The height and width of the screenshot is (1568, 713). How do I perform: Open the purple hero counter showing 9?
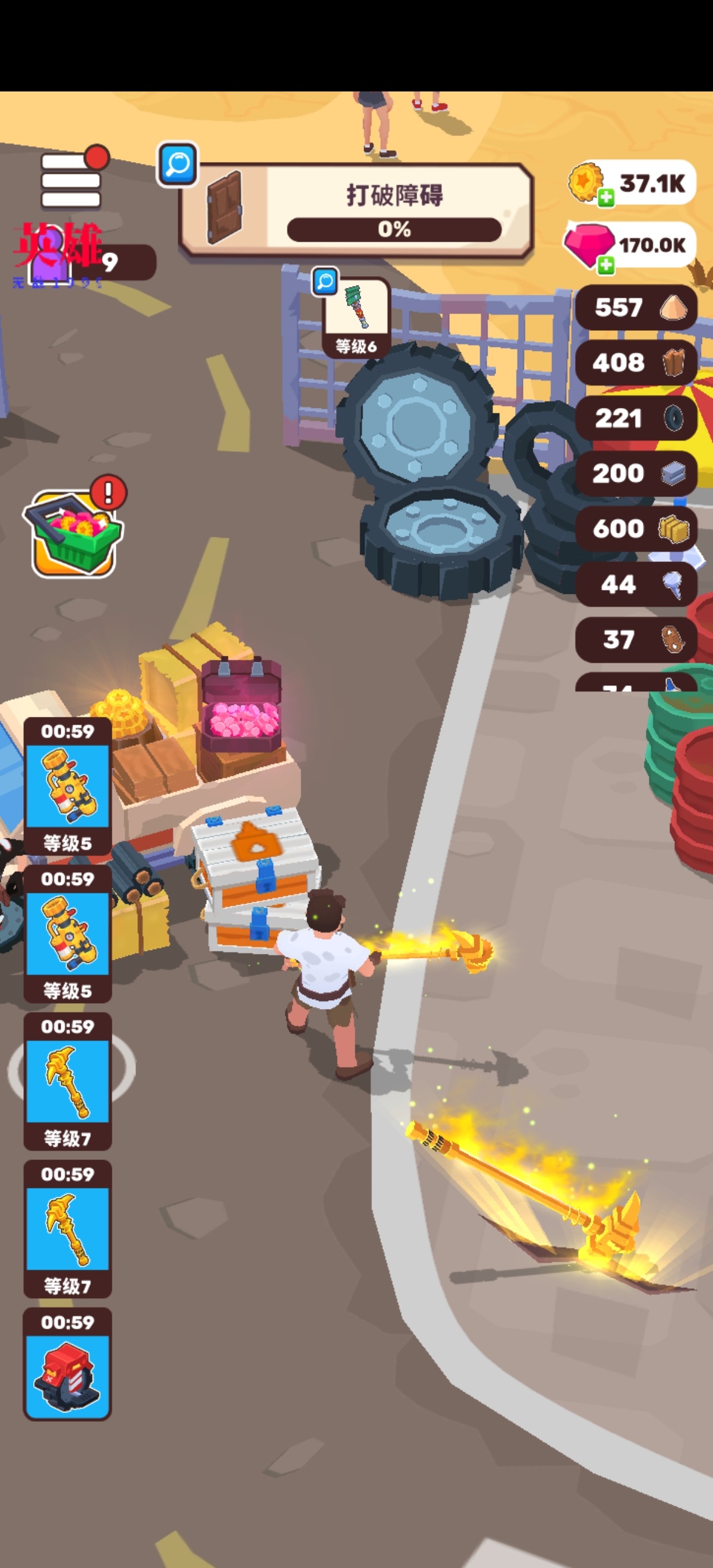click(x=85, y=263)
